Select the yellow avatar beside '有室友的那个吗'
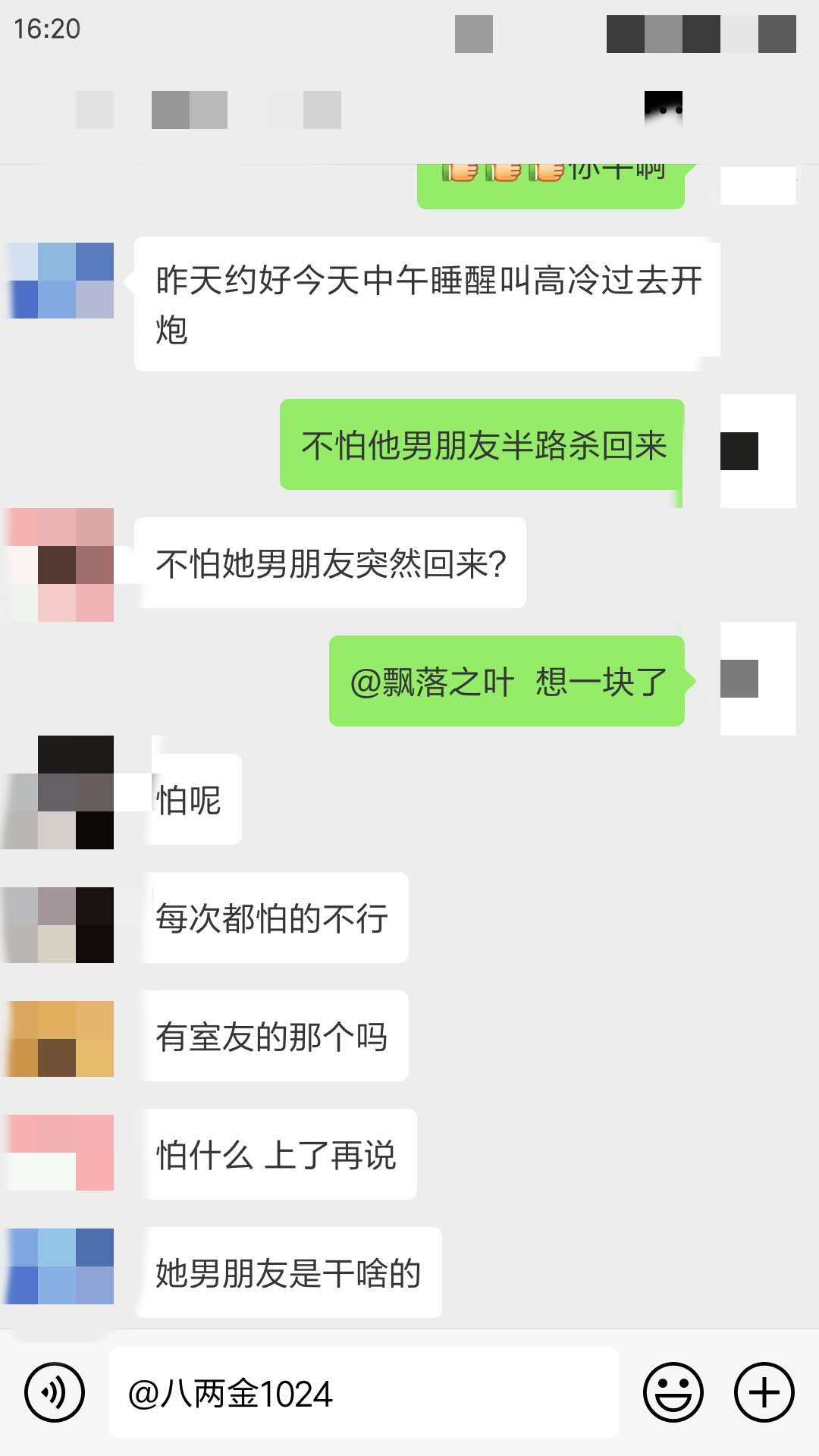The width and height of the screenshot is (819, 1456). pyautogui.click(x=61, y=1035)
